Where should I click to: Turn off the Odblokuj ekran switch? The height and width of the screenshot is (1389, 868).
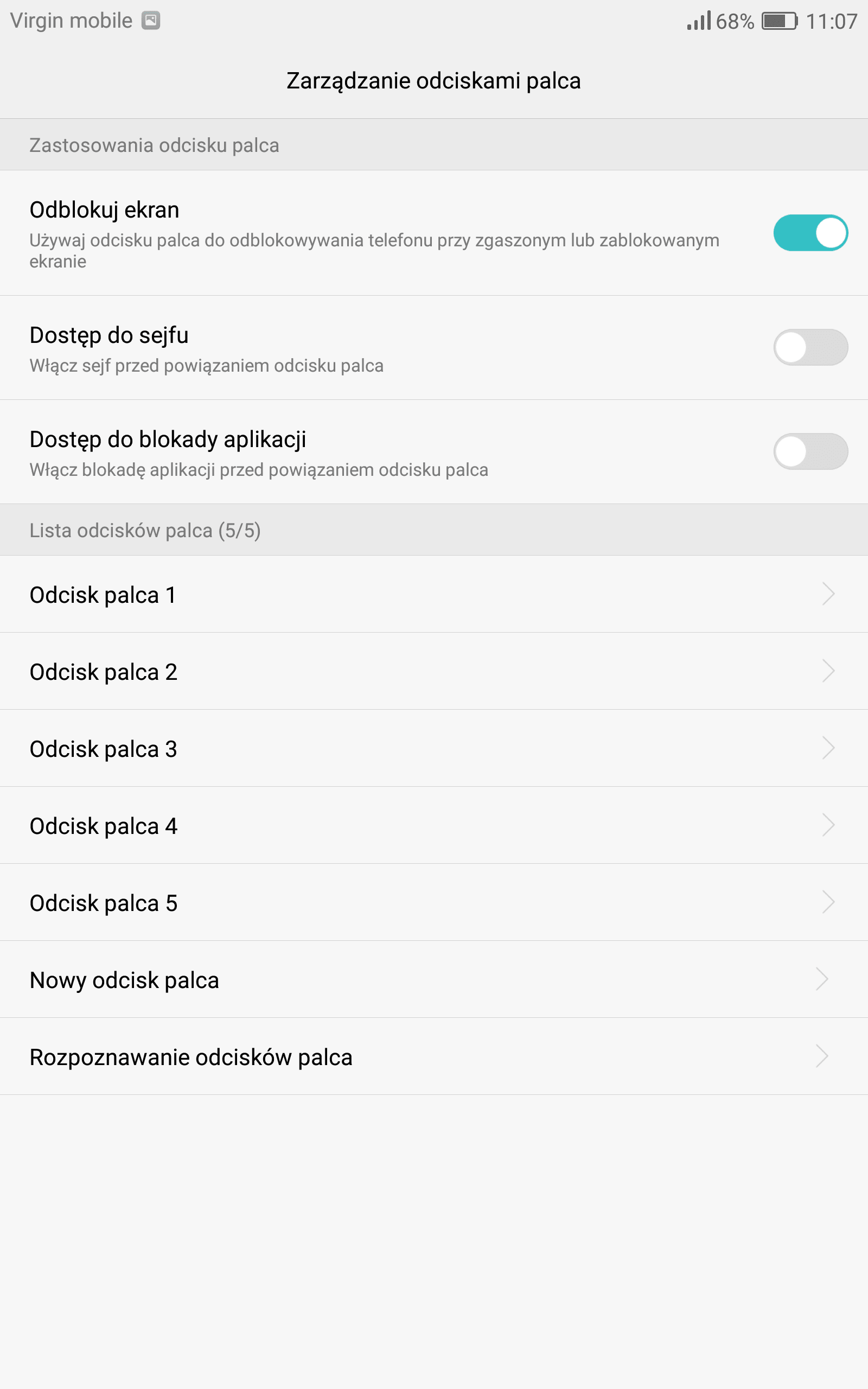pos(810,232)
